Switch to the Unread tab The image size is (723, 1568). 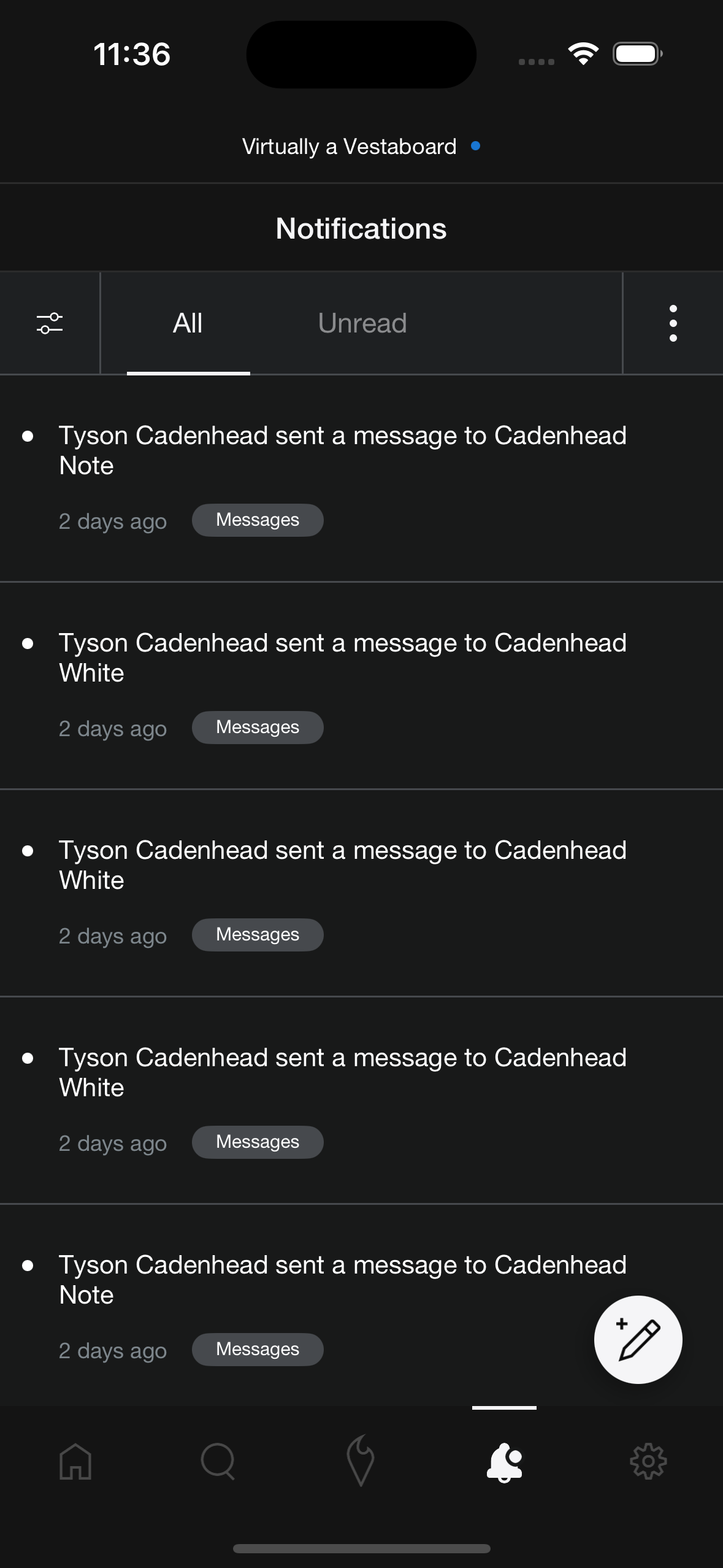click(362, 323)
